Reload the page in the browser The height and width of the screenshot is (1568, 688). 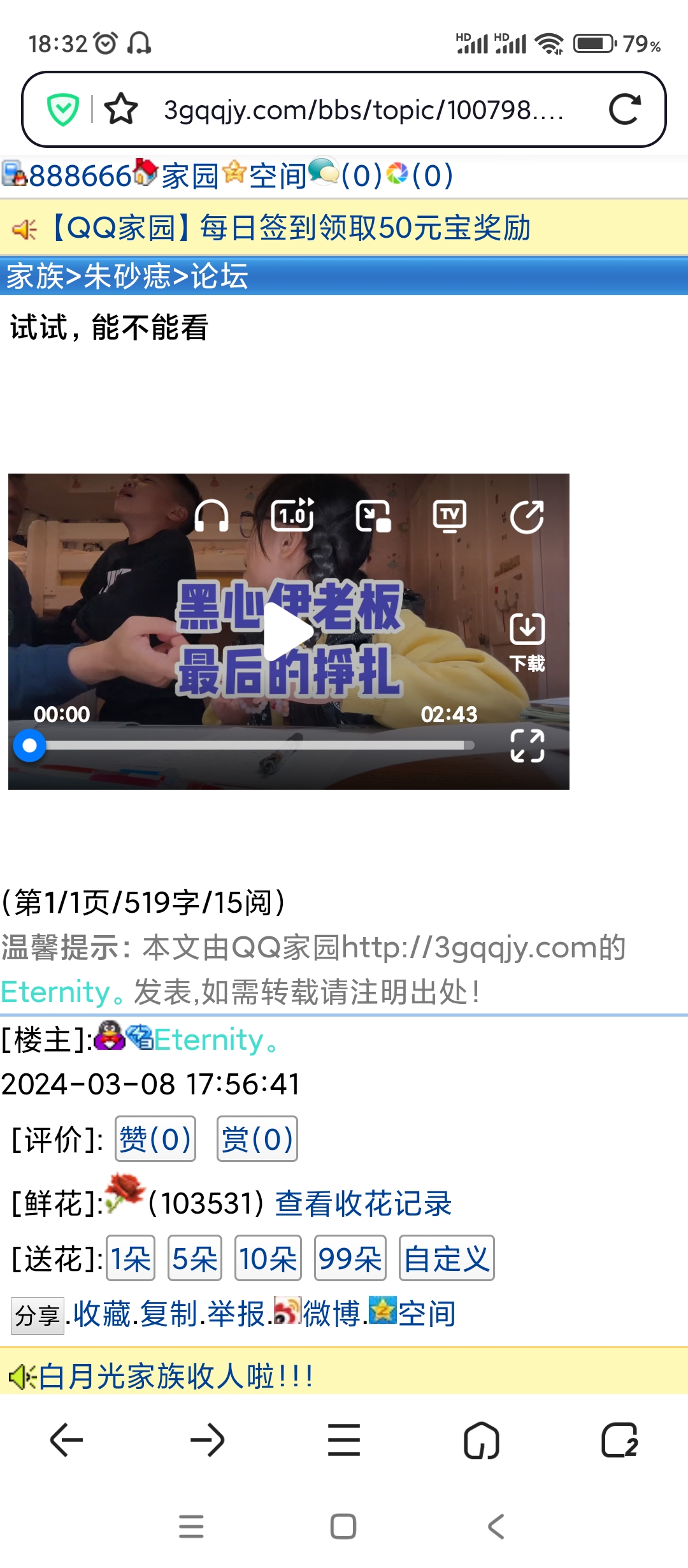tap(624, 109)
